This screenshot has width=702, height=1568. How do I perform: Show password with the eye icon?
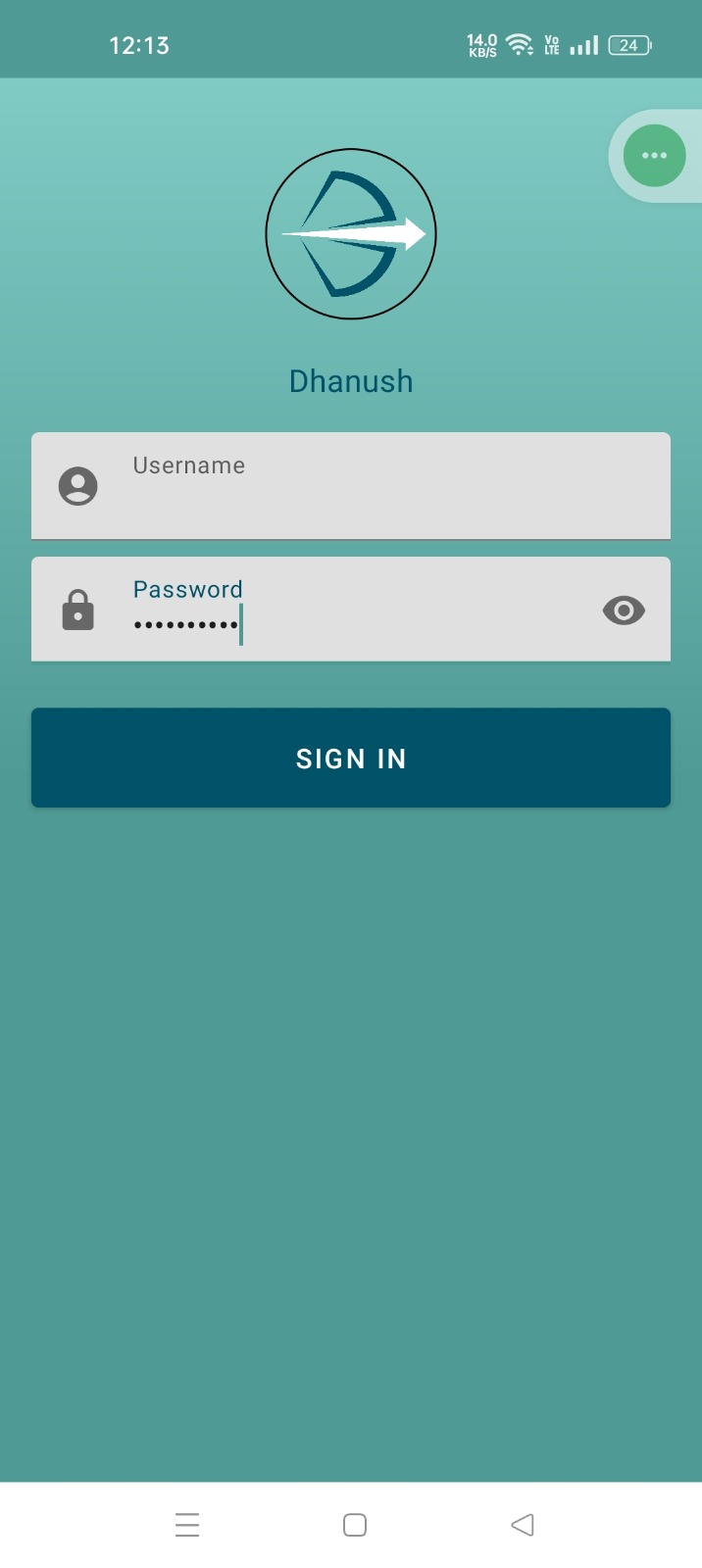pos(624,611)
